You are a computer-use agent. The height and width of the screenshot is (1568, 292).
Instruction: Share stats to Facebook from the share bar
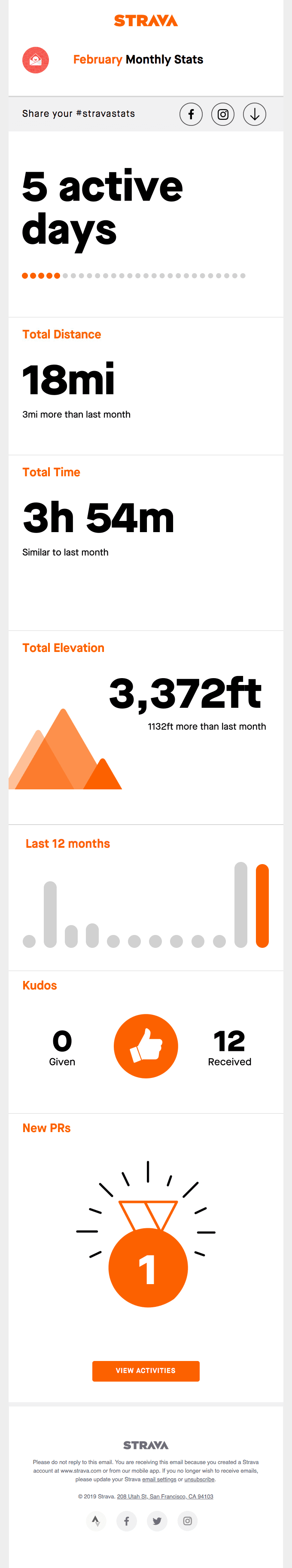pyautogui.click(x=191, y=114)
